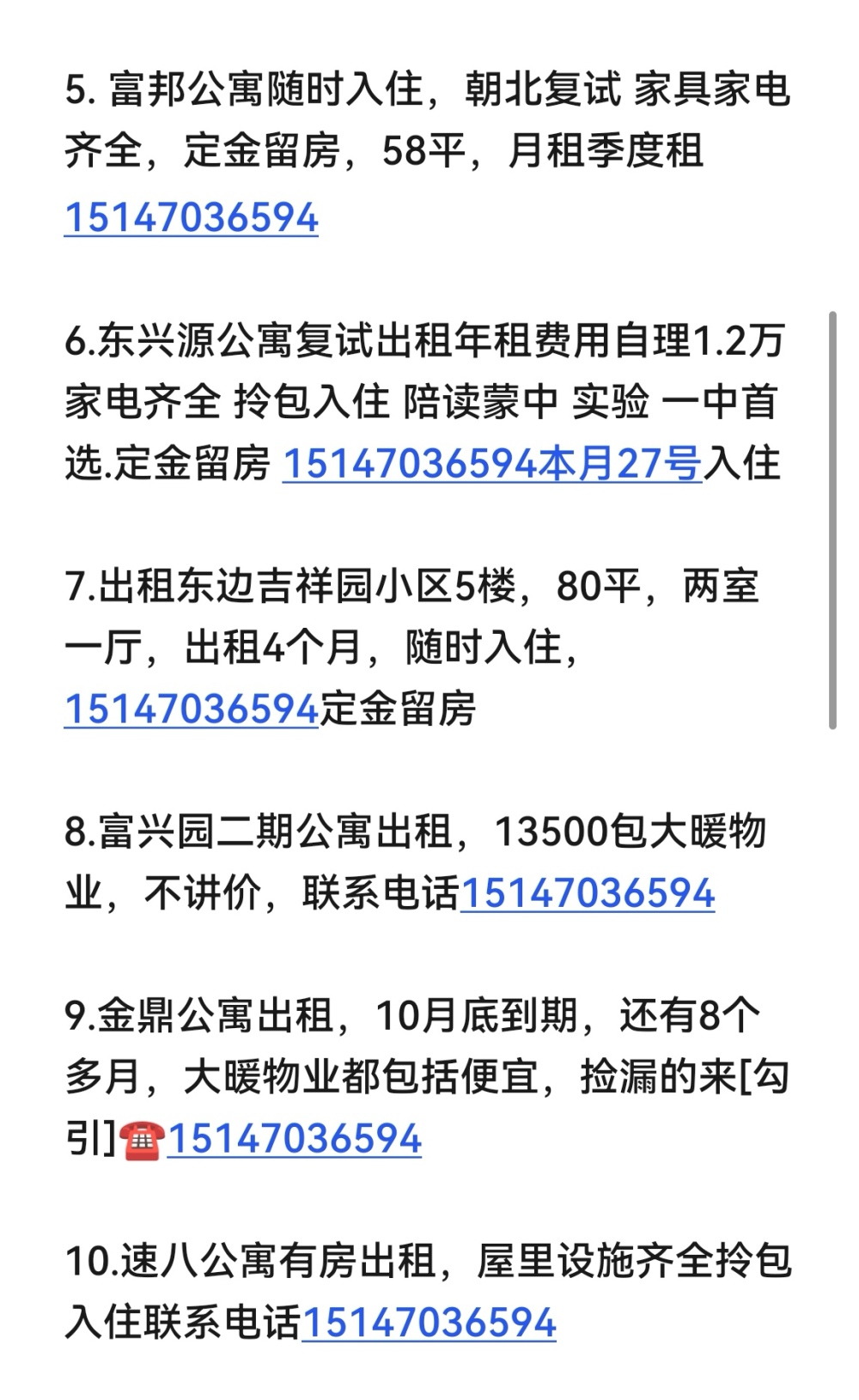Call the number in 金鼎公寓 listing
The image size is (859, 1400).
pyautogui.click(x=294, y=1140)
